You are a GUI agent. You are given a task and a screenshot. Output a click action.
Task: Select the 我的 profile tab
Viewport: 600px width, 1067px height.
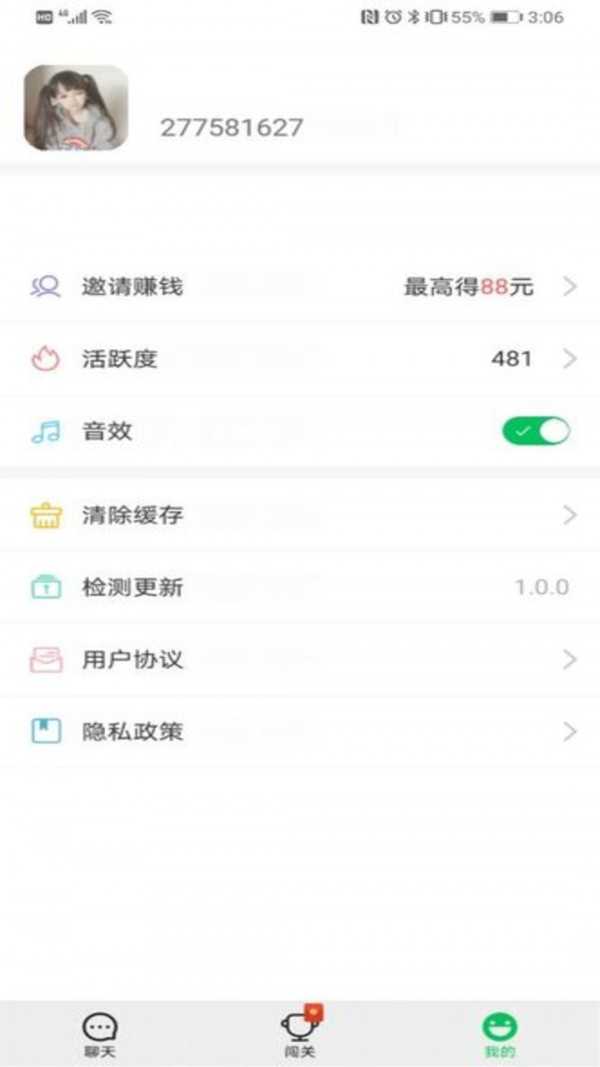pos(499,1034)
